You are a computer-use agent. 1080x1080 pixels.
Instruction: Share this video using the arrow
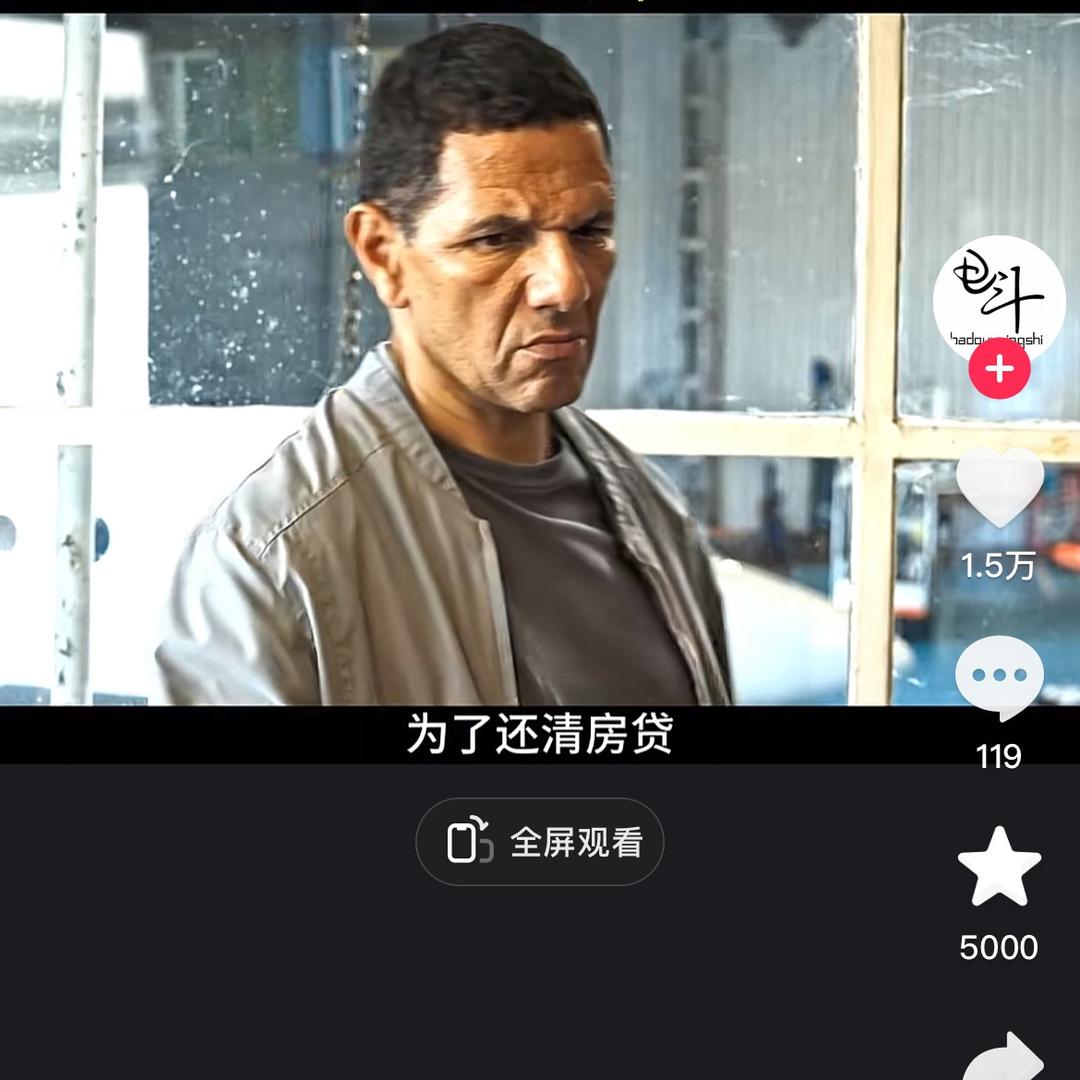point(1002,1058)
